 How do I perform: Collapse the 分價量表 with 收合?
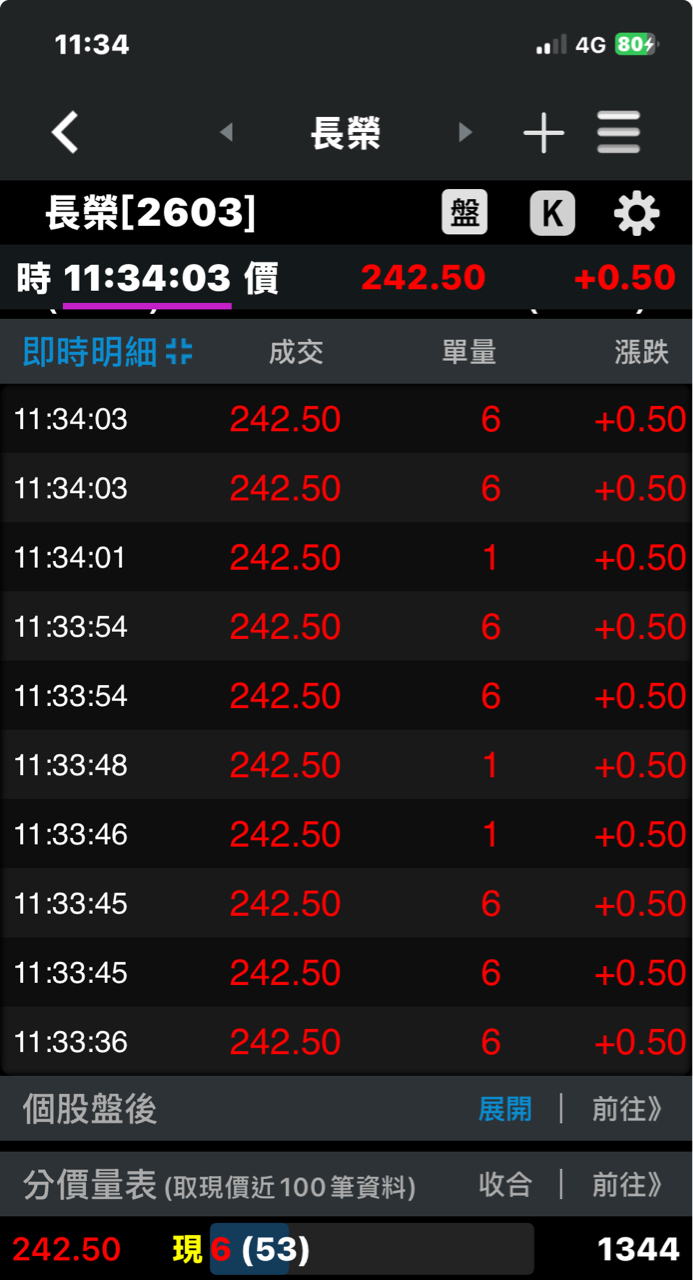point(505,1185)
